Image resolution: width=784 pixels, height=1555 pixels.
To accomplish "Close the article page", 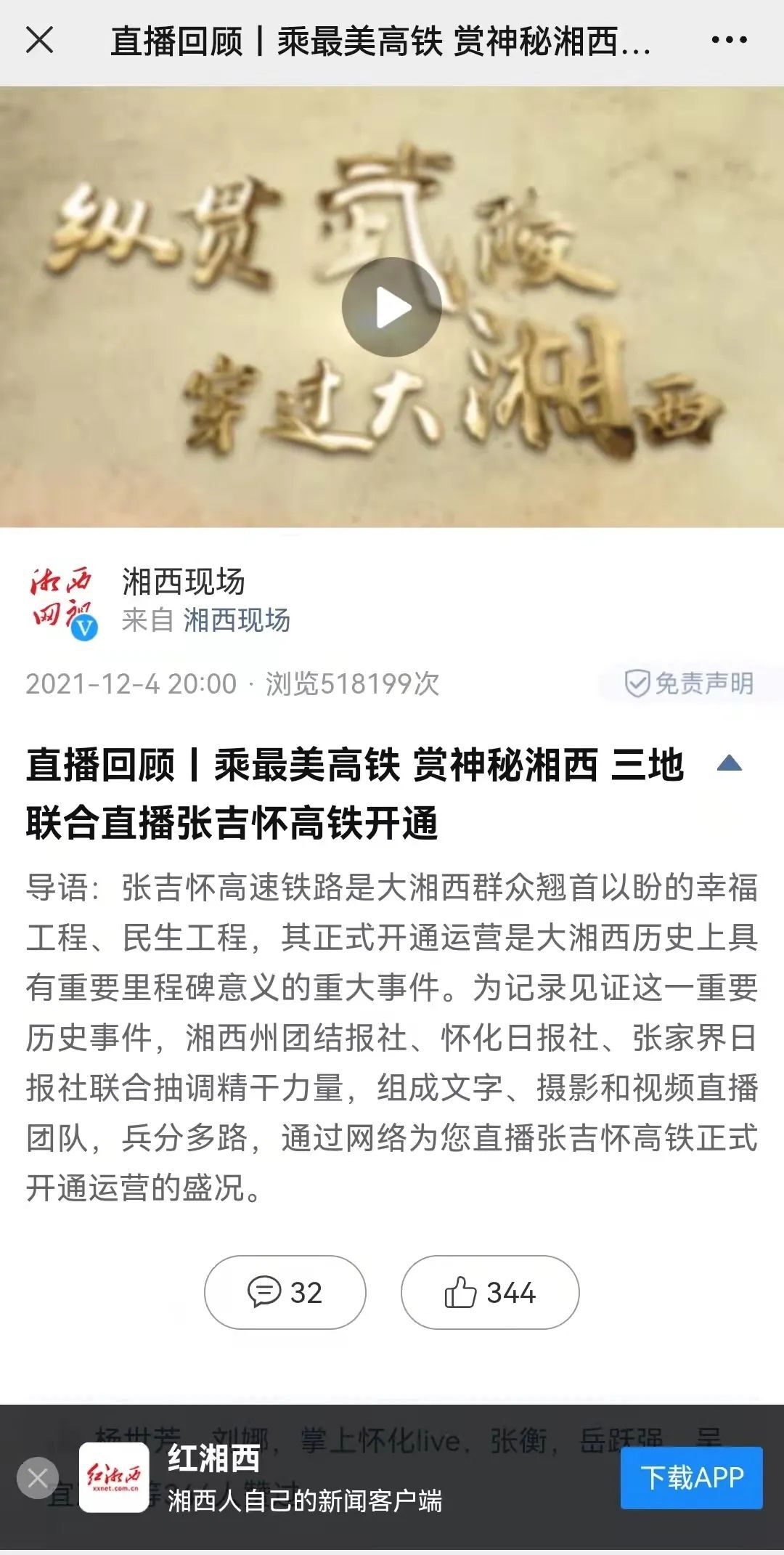I will (39, 40).
